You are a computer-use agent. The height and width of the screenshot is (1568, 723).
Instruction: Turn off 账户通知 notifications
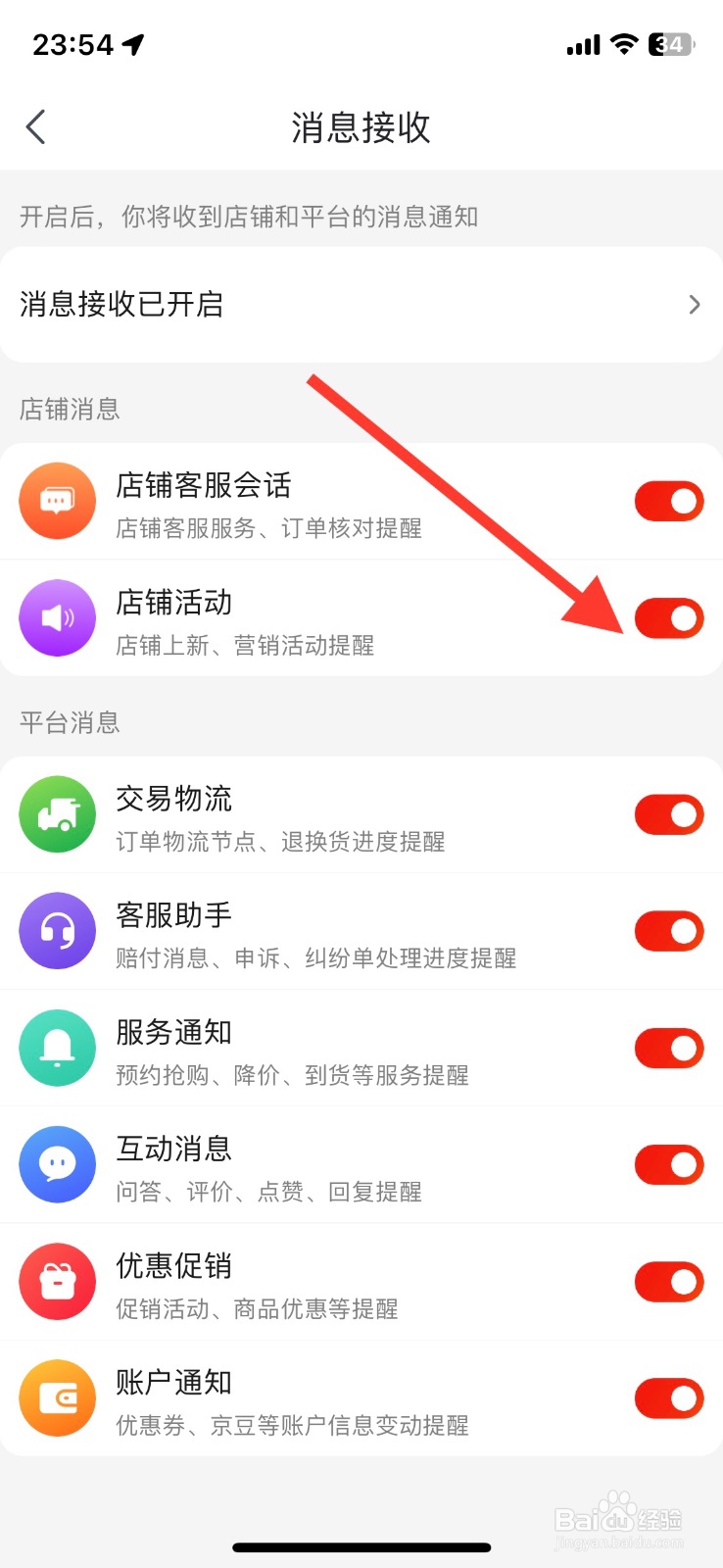tap(668, 1397)
